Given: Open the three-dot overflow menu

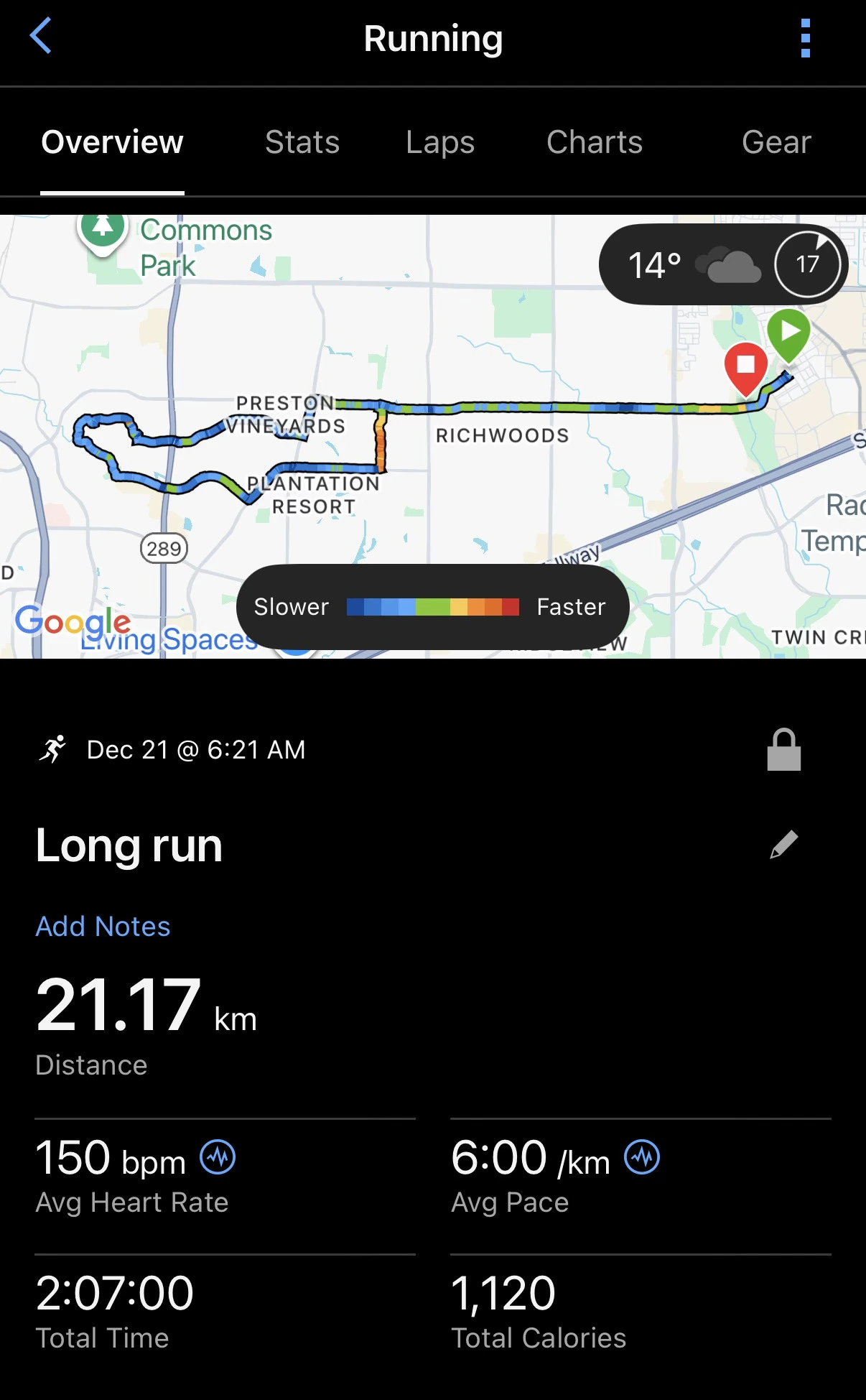Looking at the screenshot, I should coord(805,39).
